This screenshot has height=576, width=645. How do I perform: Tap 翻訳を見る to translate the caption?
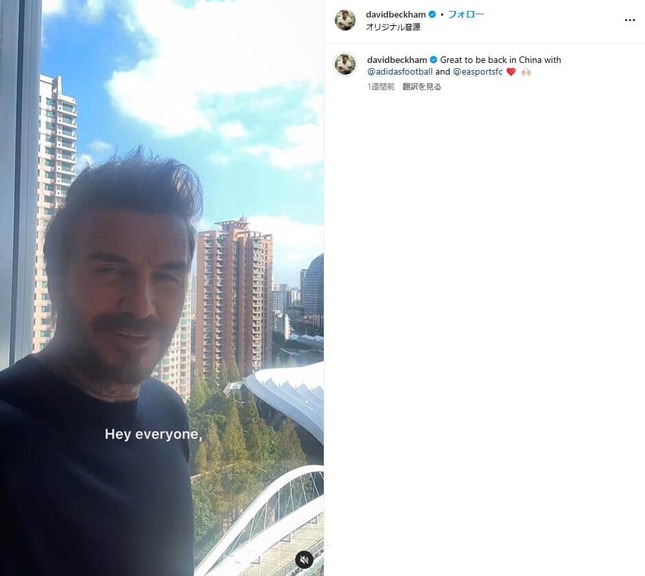click(421, 87)
